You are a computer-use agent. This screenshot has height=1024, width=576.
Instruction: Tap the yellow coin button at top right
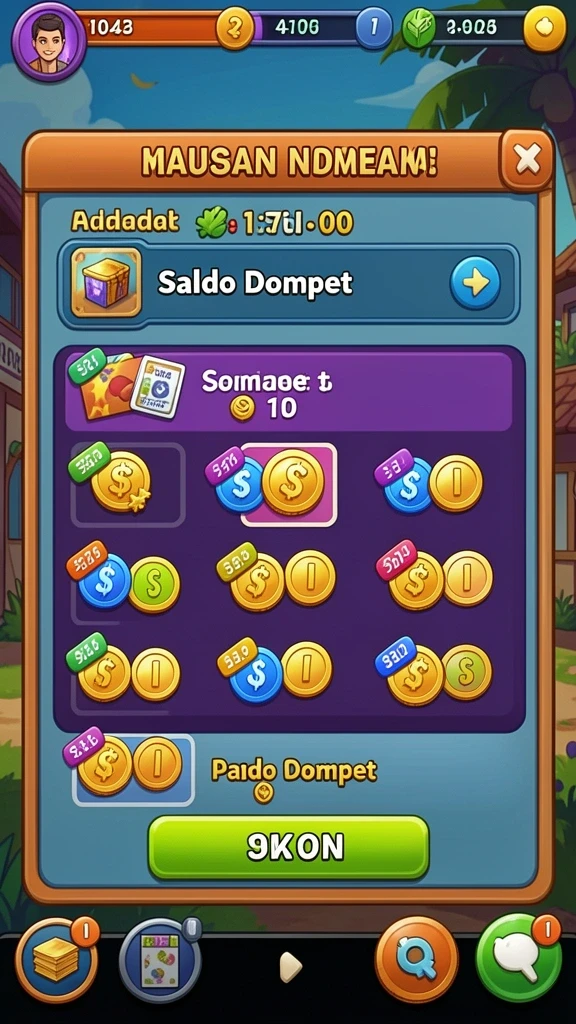[544, 29]
